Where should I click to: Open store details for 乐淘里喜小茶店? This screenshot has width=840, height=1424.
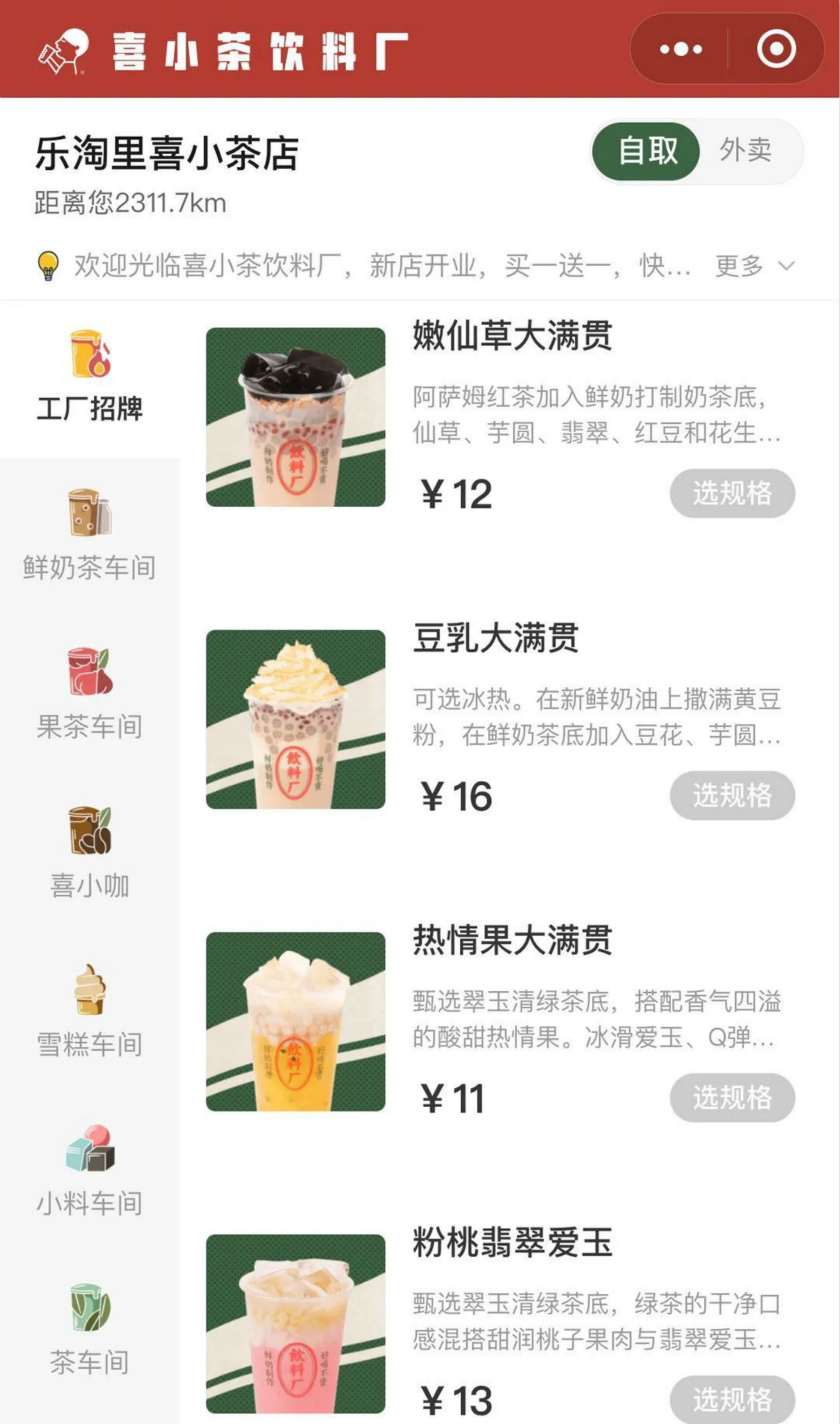pyautogui.click(x=167, y=154)
